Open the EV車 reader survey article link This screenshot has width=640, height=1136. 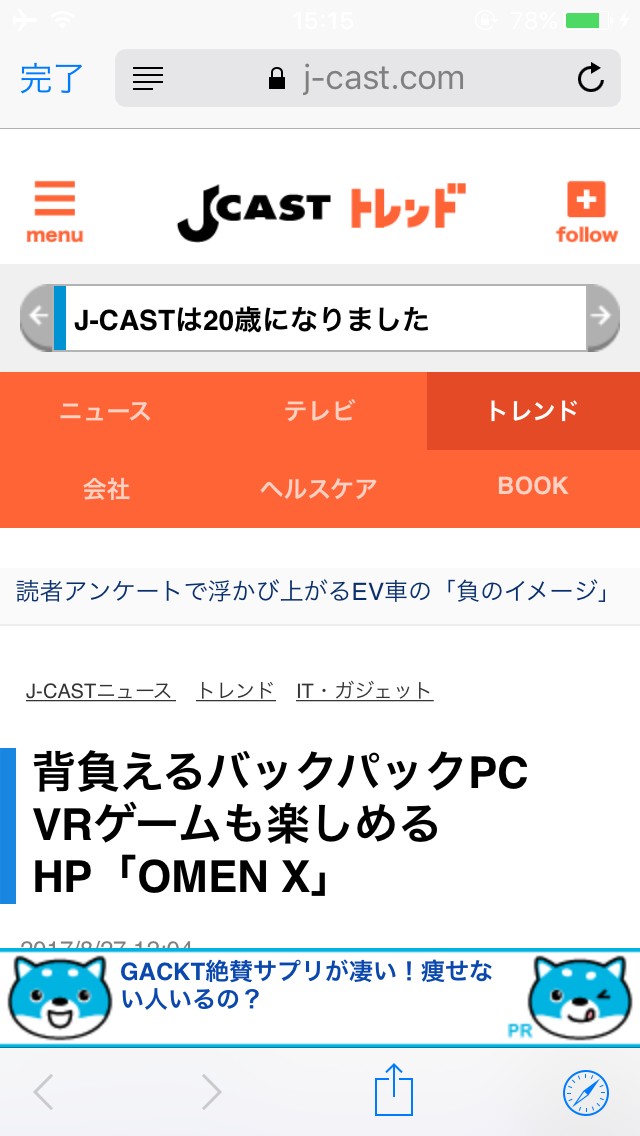click(312, 591)
